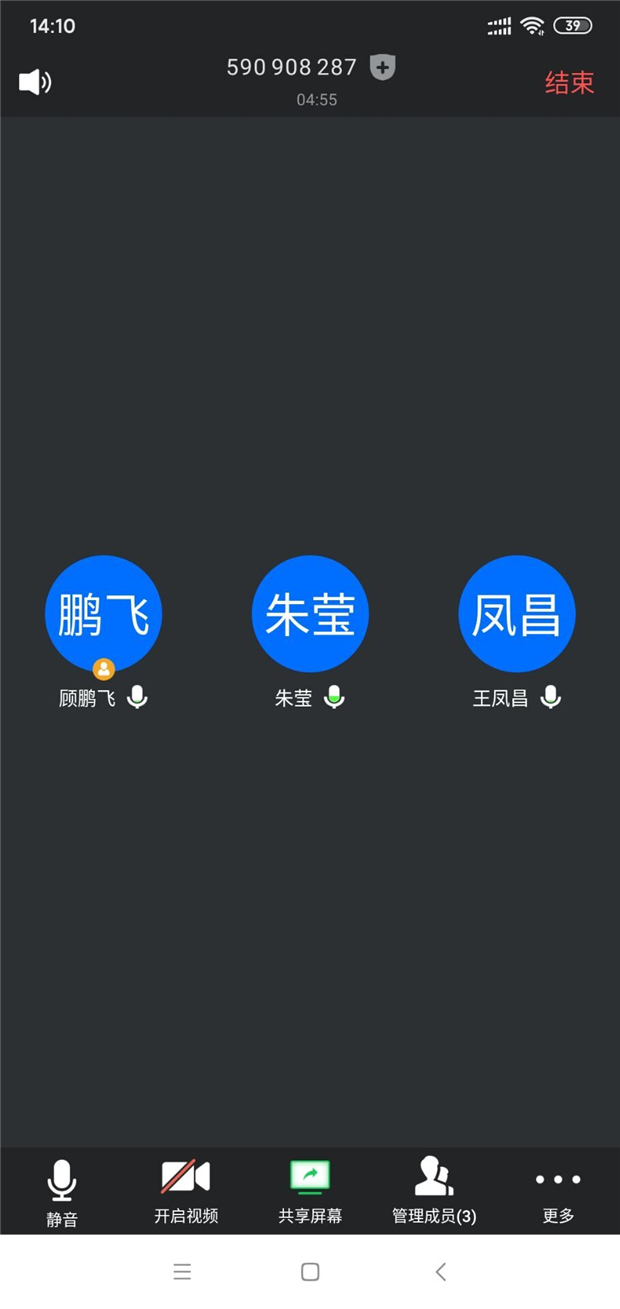Toggle the speaker audio icon
Image resolution: width=620 pixels, height=1309 pixels.
click(35, 82)
